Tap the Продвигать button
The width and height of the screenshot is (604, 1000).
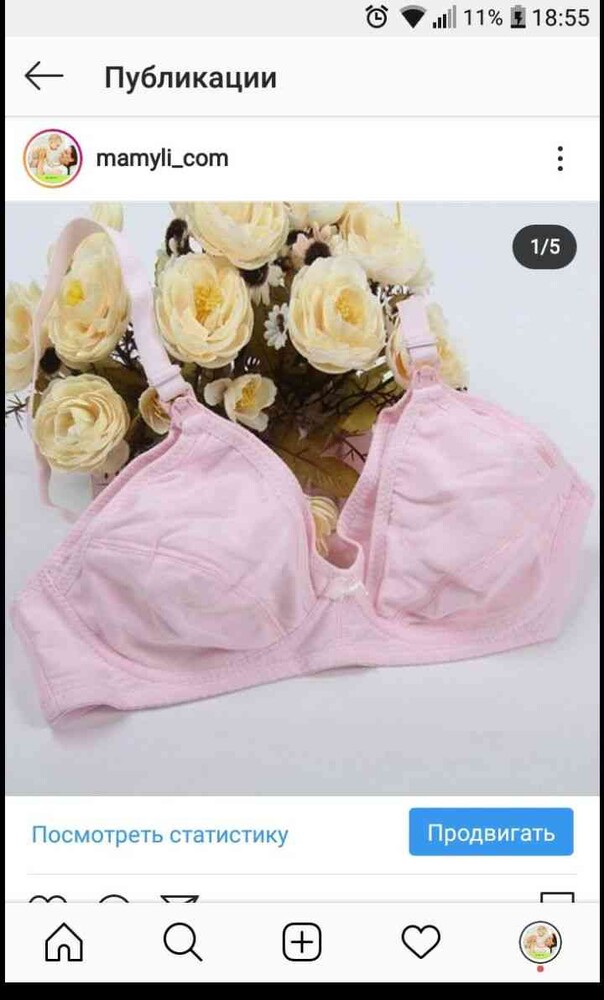(490, 832)
